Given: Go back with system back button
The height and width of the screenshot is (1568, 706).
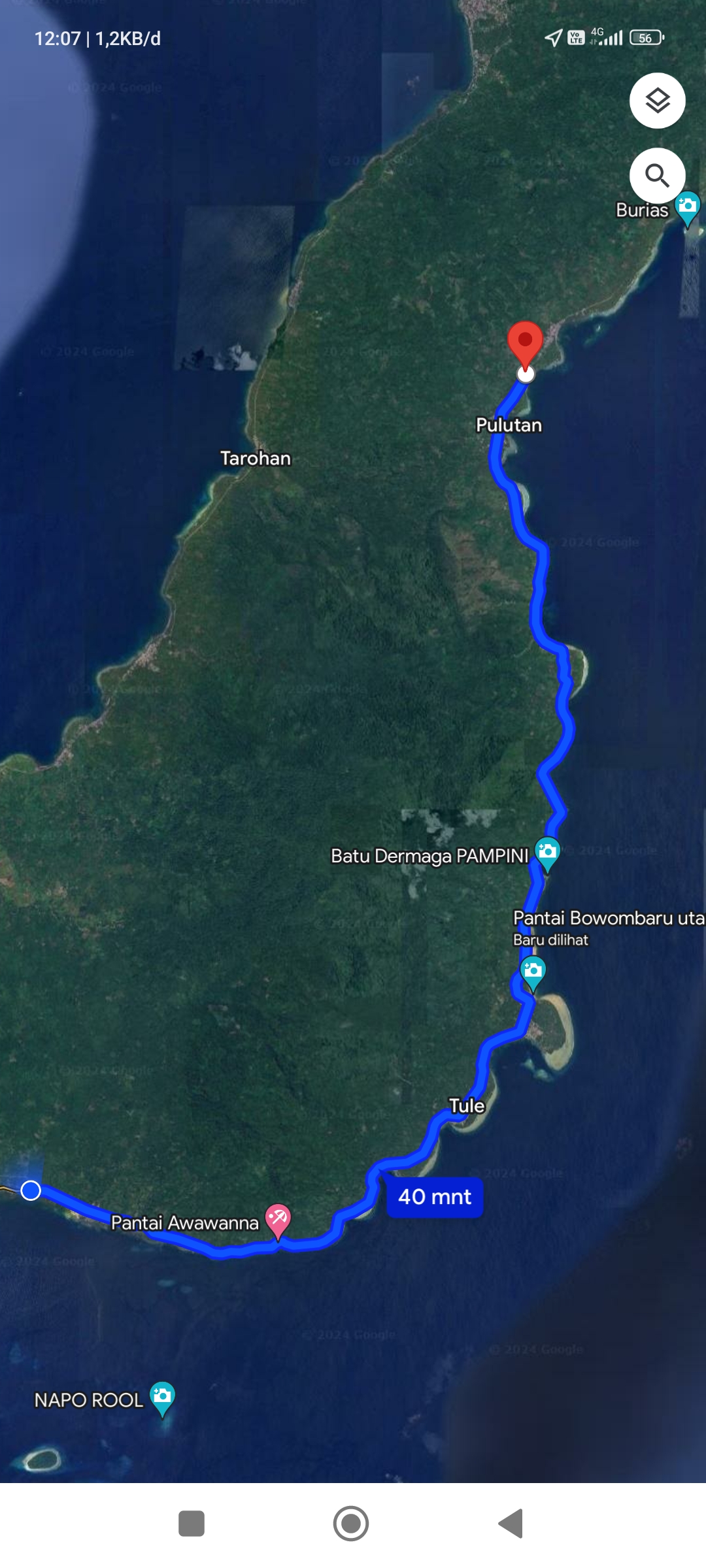Looking at the screenshot, I should point(511,1524).
